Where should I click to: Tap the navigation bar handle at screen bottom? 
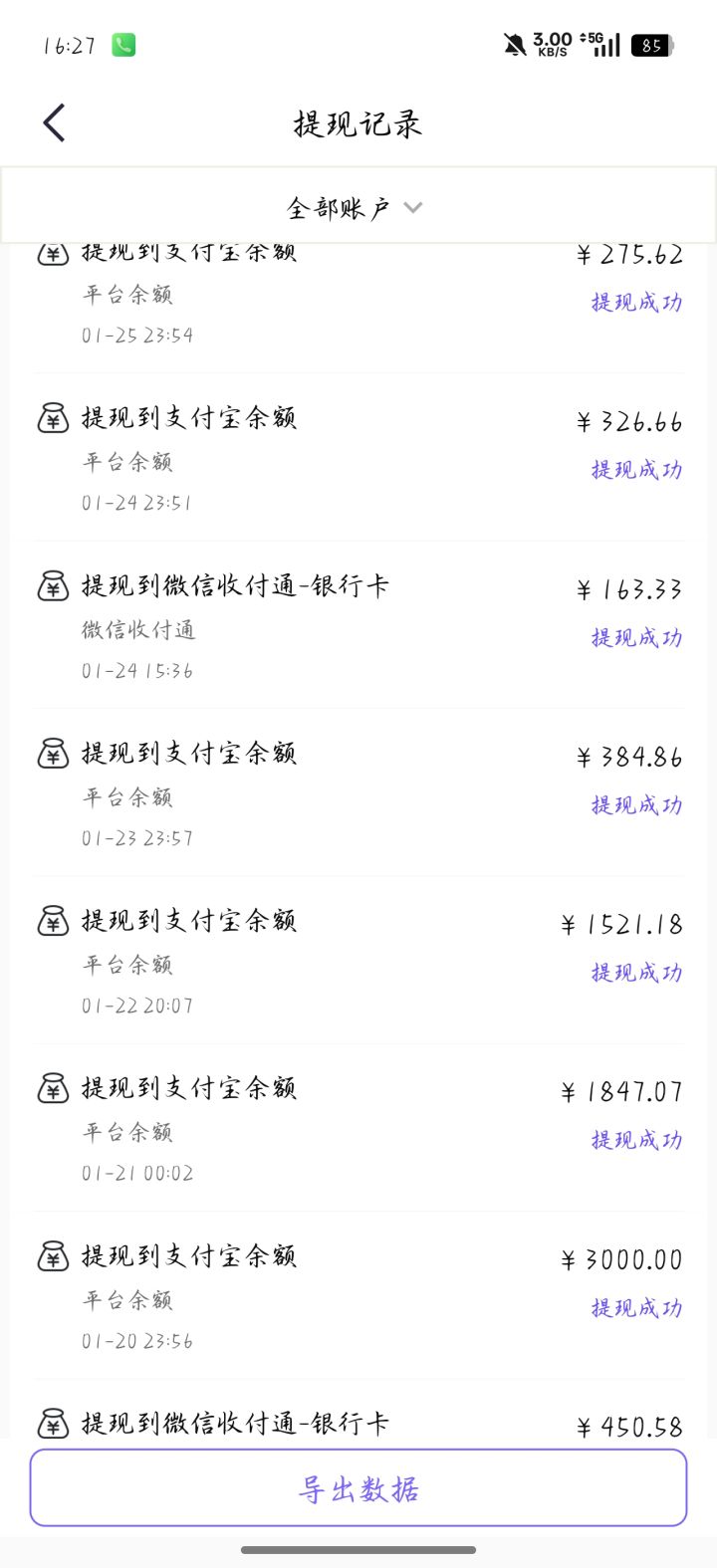(358, 1548)
